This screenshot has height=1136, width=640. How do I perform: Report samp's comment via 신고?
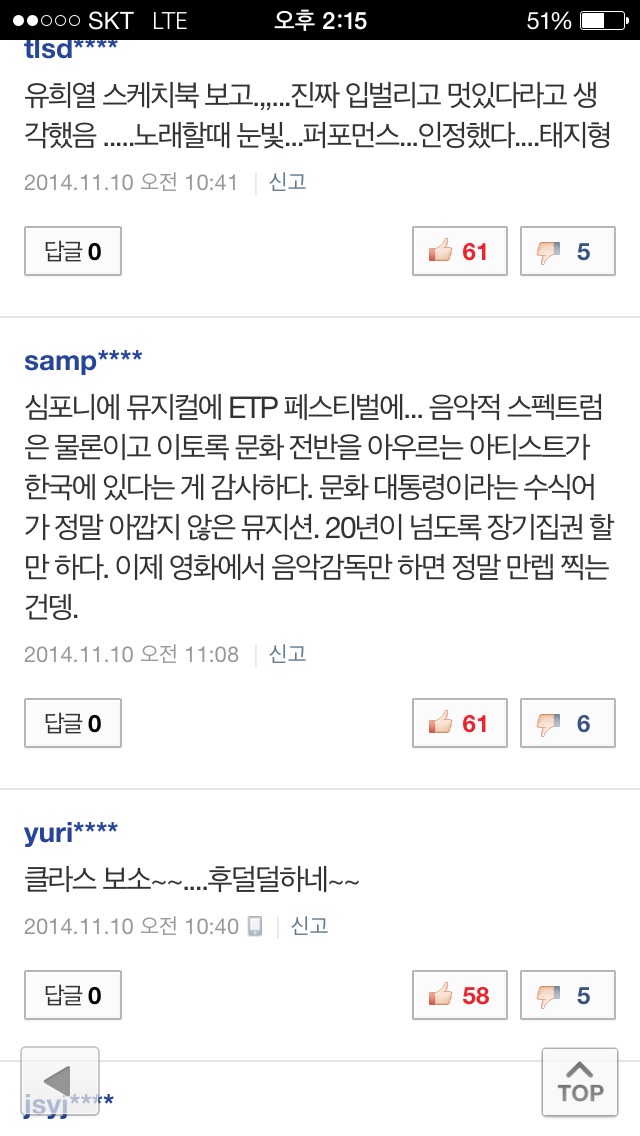pyautogui.click(x=288, y=654)
